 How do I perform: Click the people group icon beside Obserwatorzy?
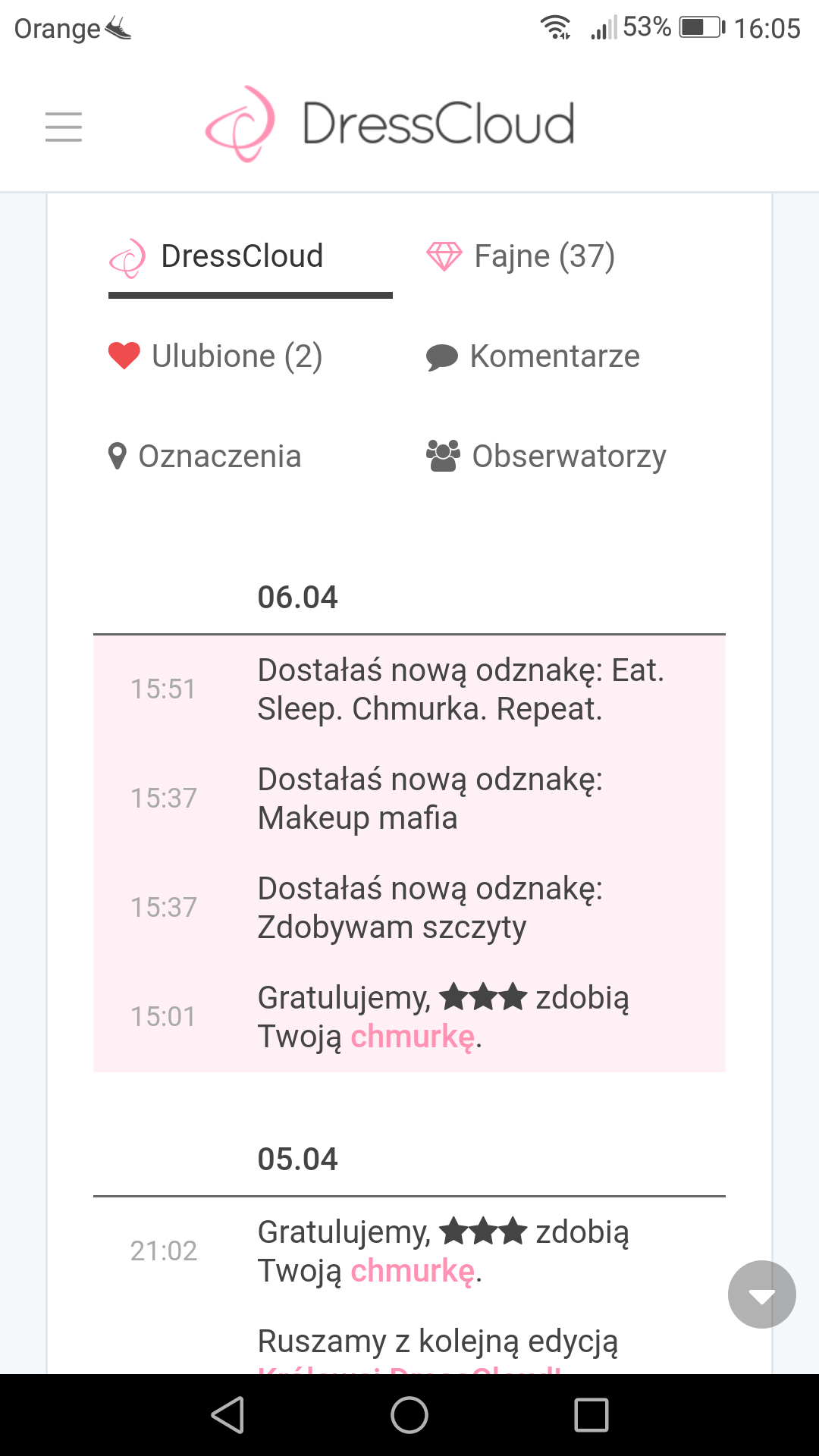pyautogui.click(x=444, y=453)
